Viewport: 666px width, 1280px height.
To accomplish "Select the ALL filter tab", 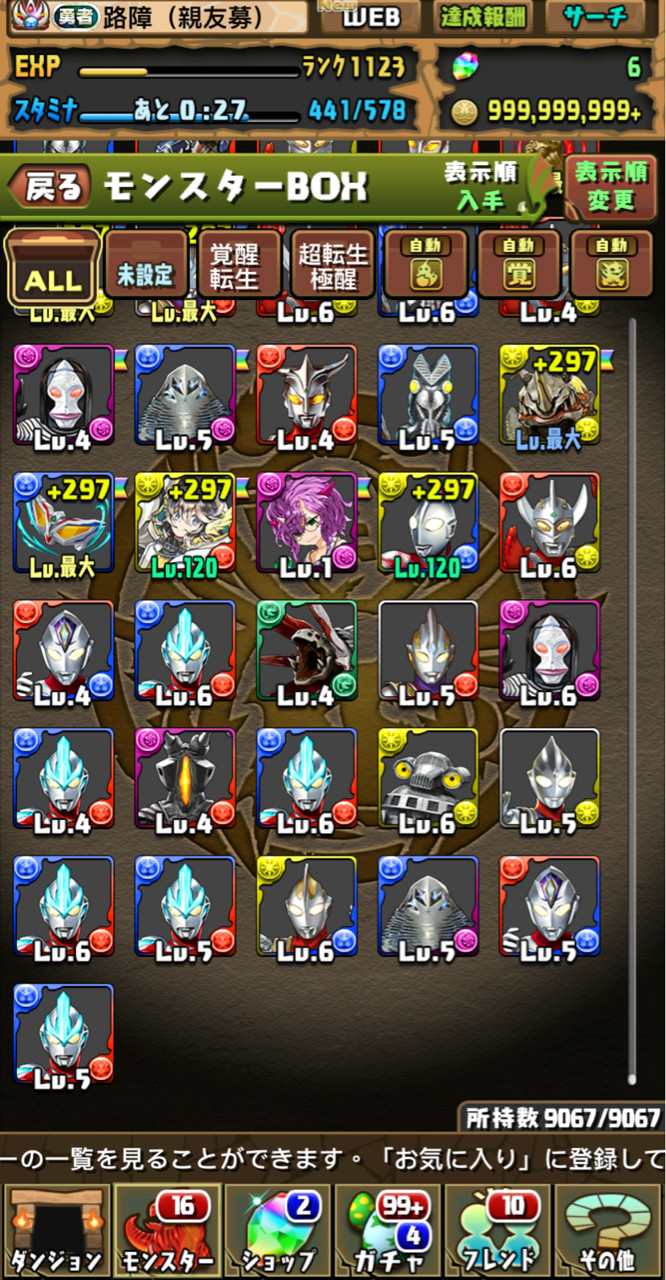I will (x=52, y=268).
